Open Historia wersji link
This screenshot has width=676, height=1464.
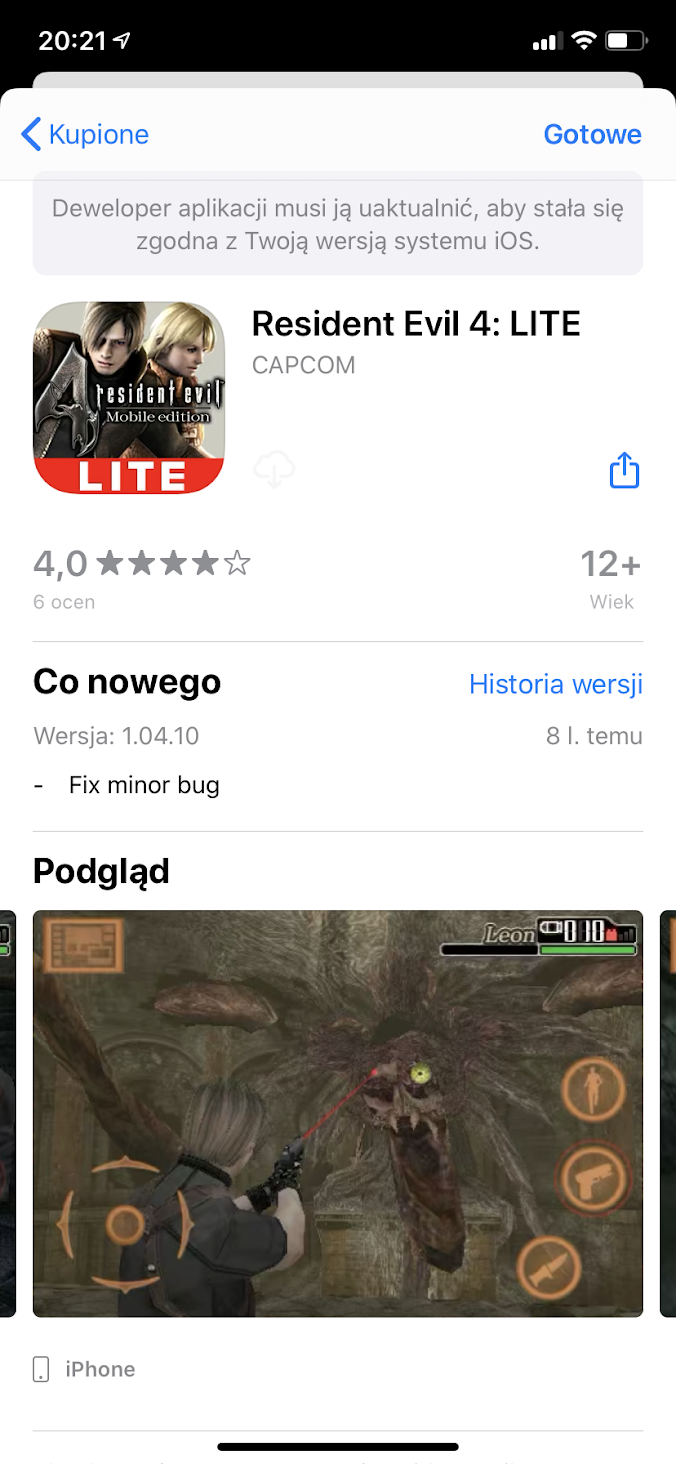point(555,684)
